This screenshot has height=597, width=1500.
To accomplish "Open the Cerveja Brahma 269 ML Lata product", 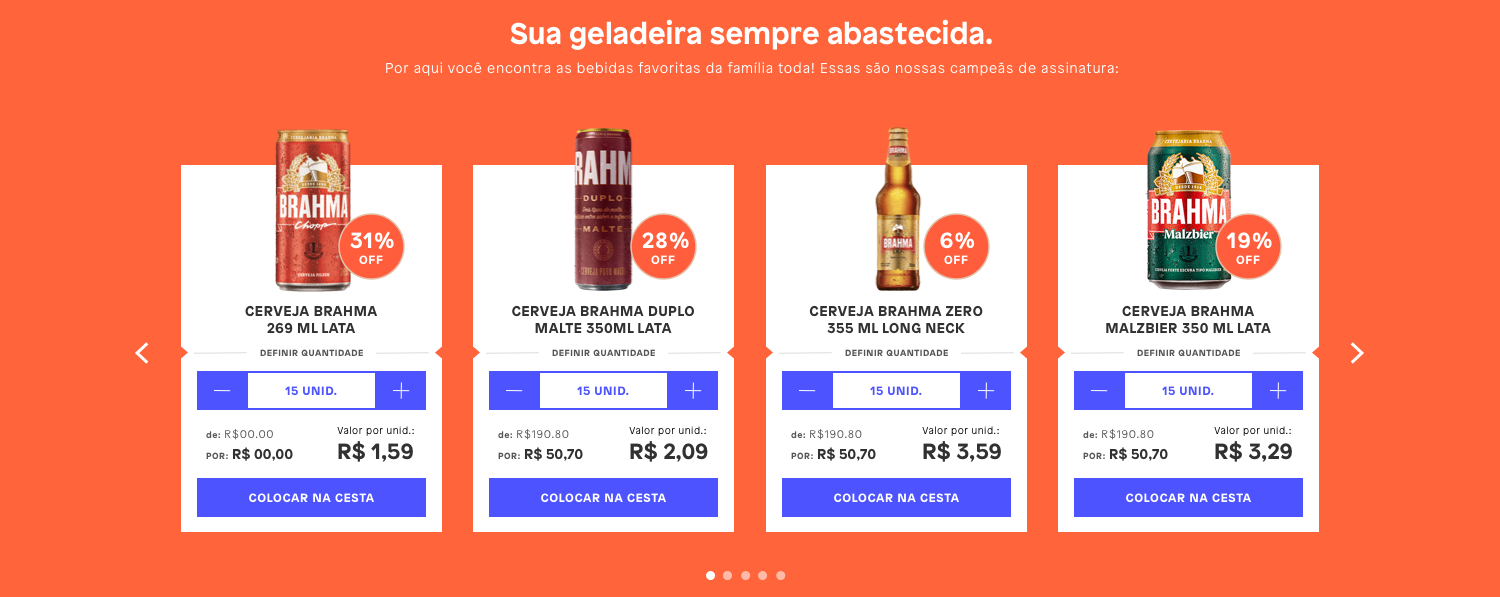I will (311, 319).
